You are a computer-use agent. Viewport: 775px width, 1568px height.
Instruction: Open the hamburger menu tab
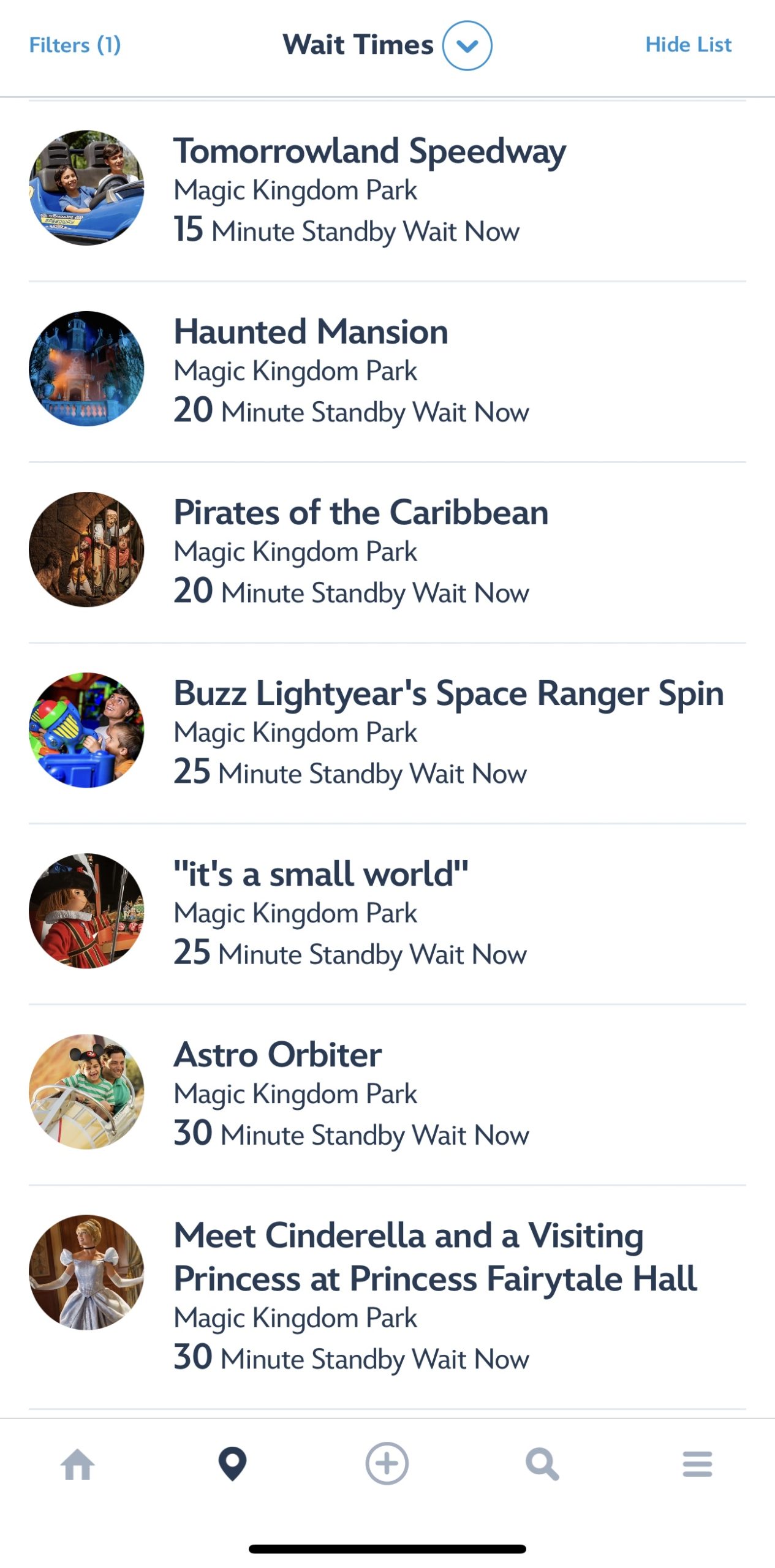point(697,1464)
